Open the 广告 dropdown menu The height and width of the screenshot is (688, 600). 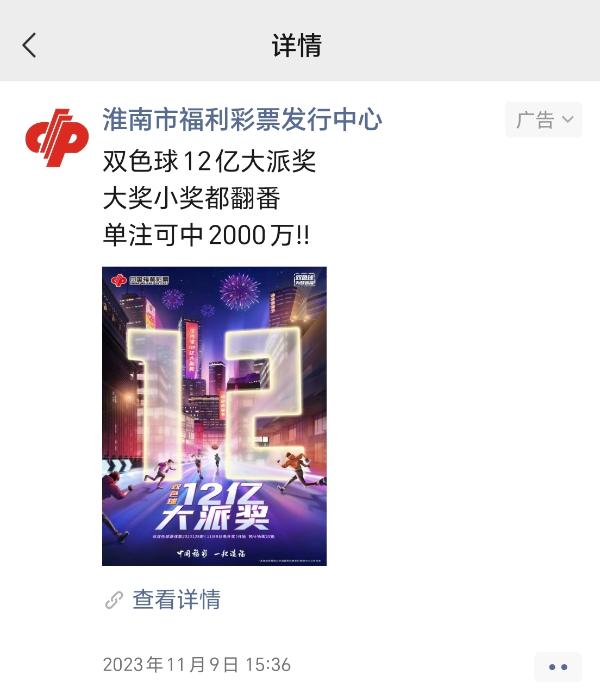543,120
